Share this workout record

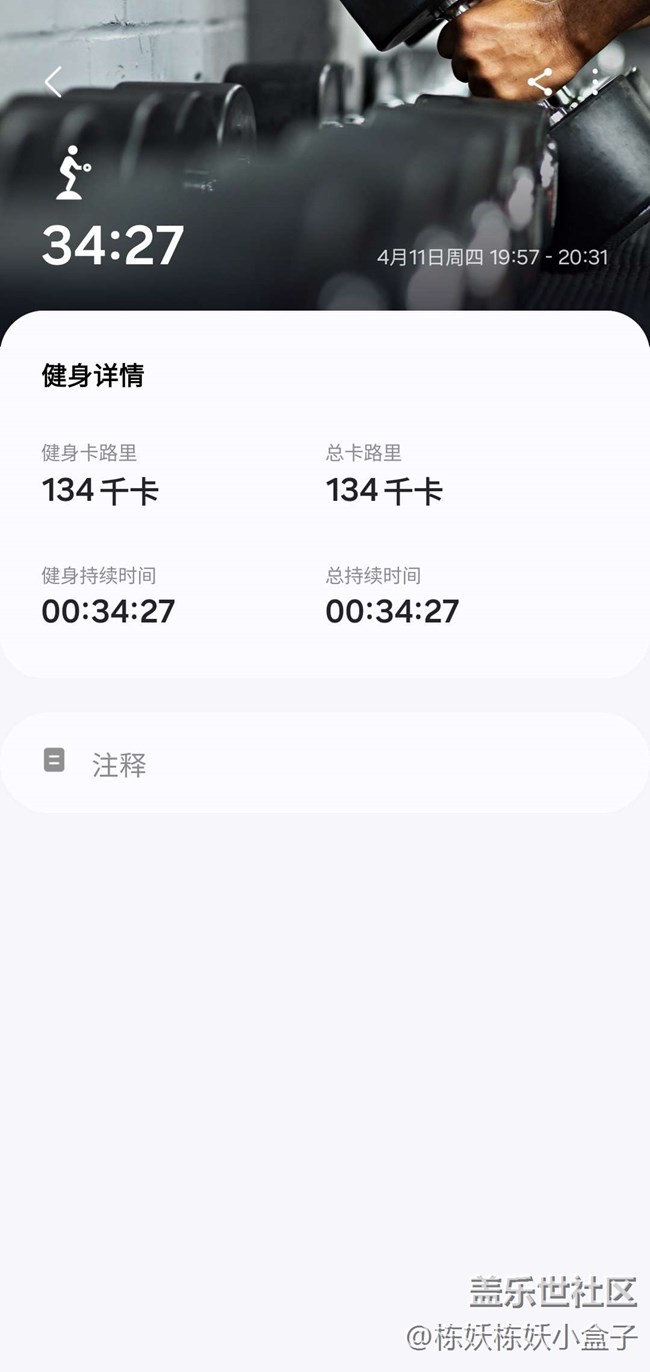click(540, 82)
